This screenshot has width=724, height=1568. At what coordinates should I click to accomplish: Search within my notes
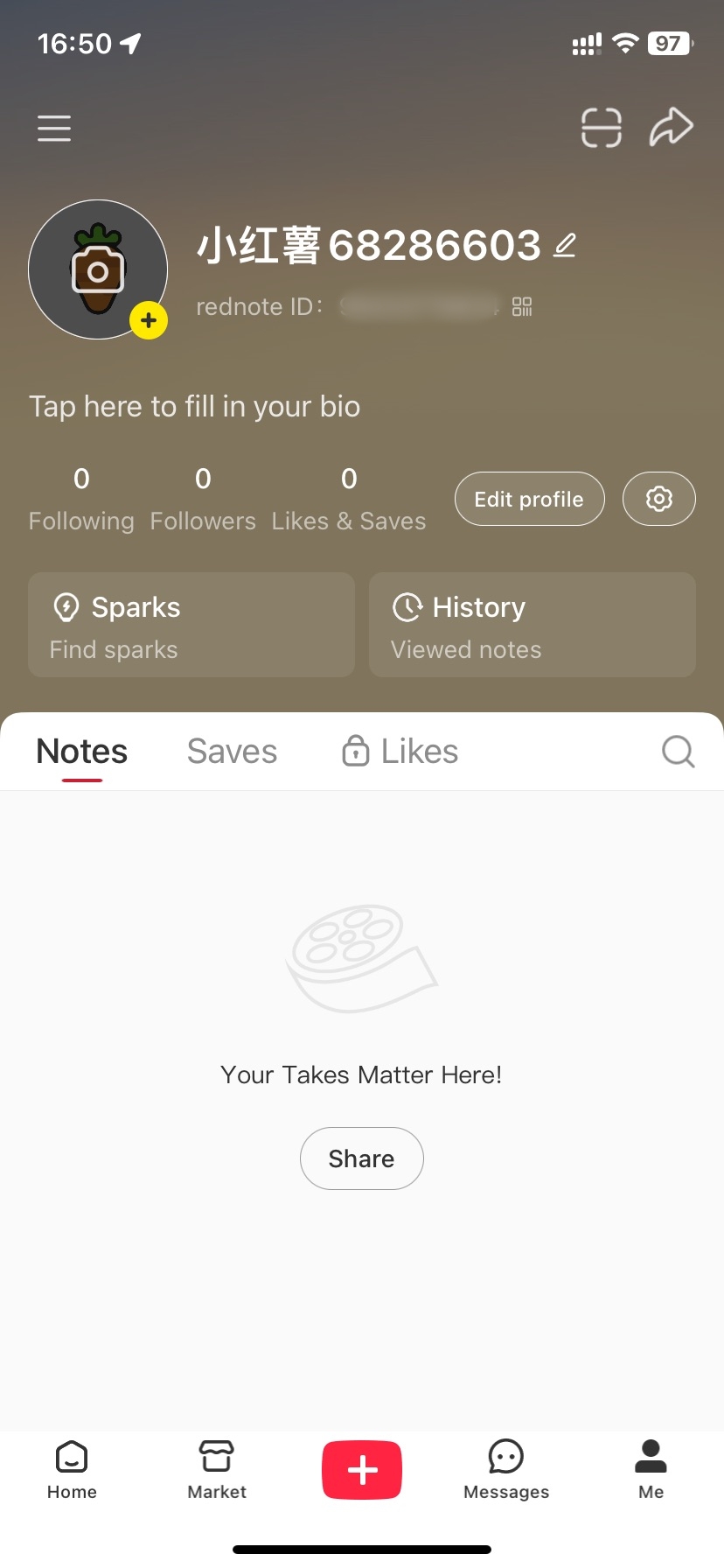point(679,752)
